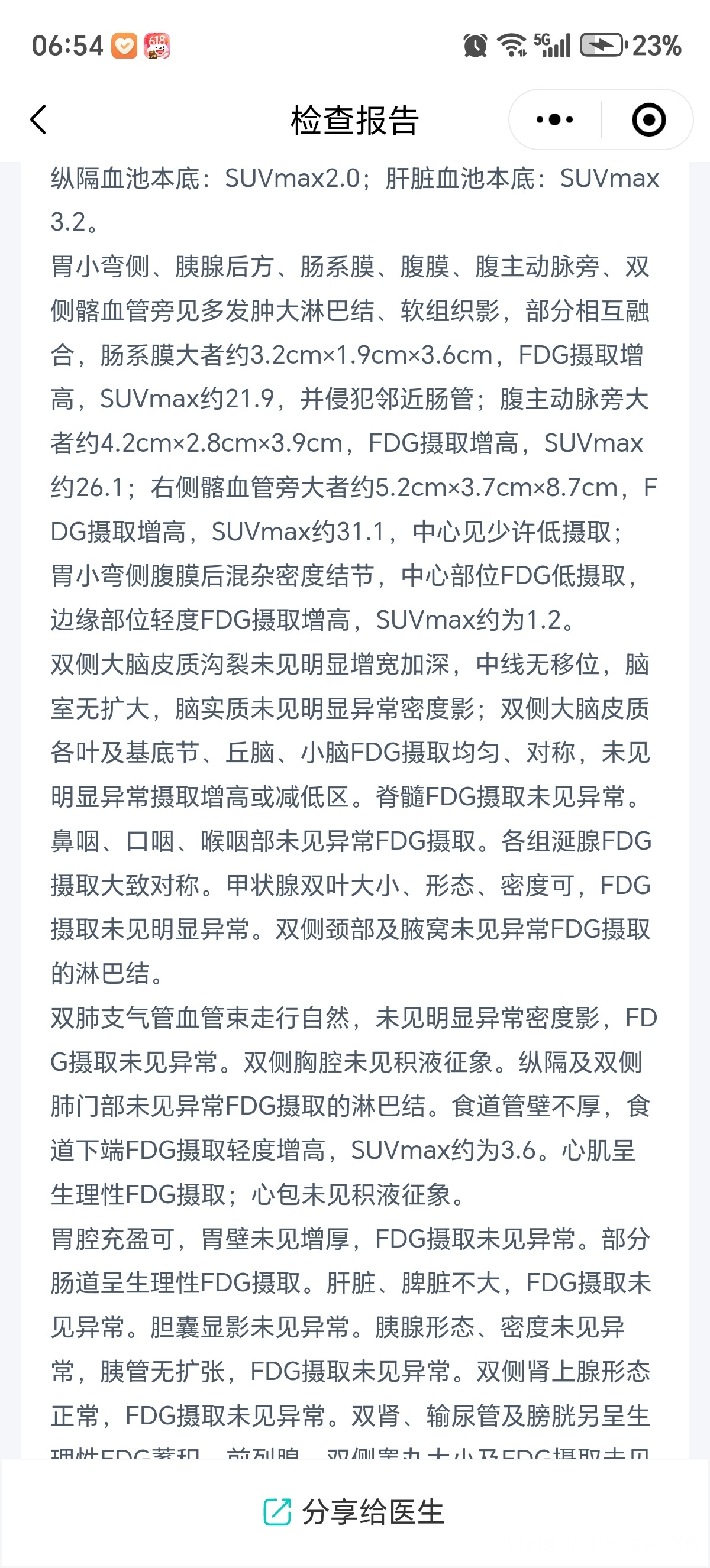Tap 分享给医生 to share the report
The width and height of the screenshot is (710, 1568).
pyautogui.click(x=354, y=1512)
